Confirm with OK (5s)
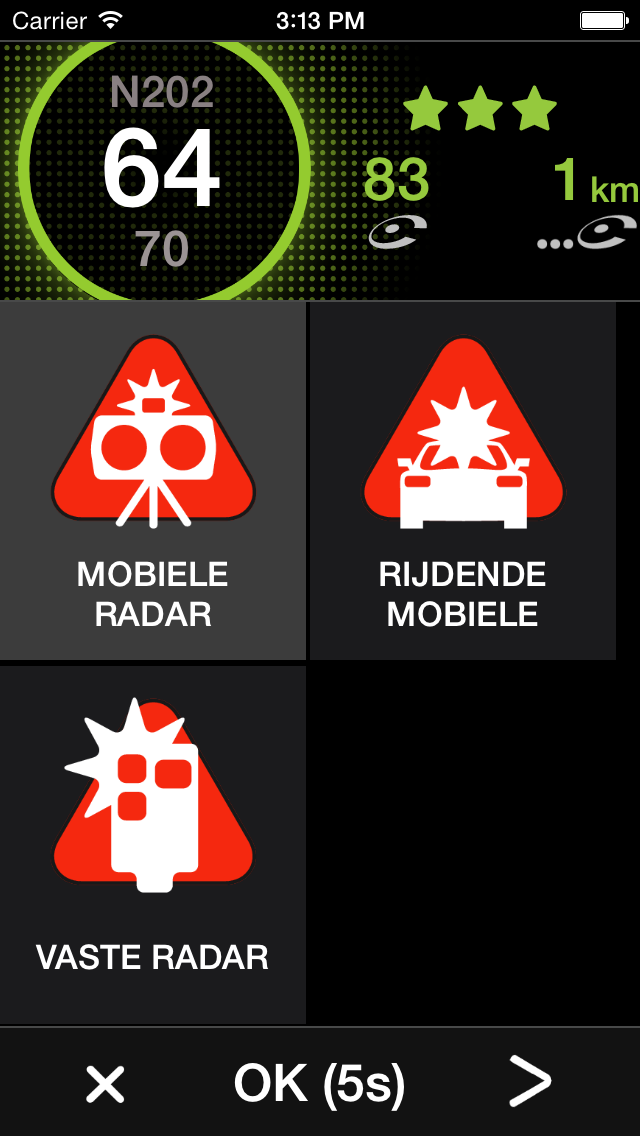 click(320, 1084)
